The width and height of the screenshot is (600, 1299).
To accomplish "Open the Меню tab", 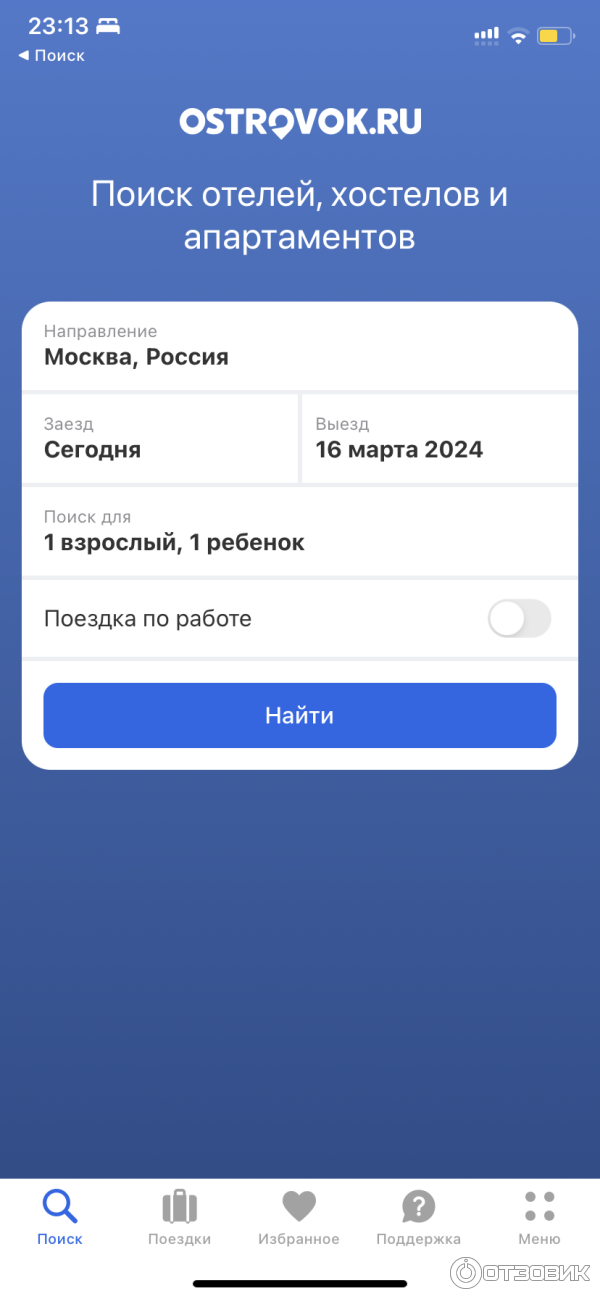I will [539, 1217].
